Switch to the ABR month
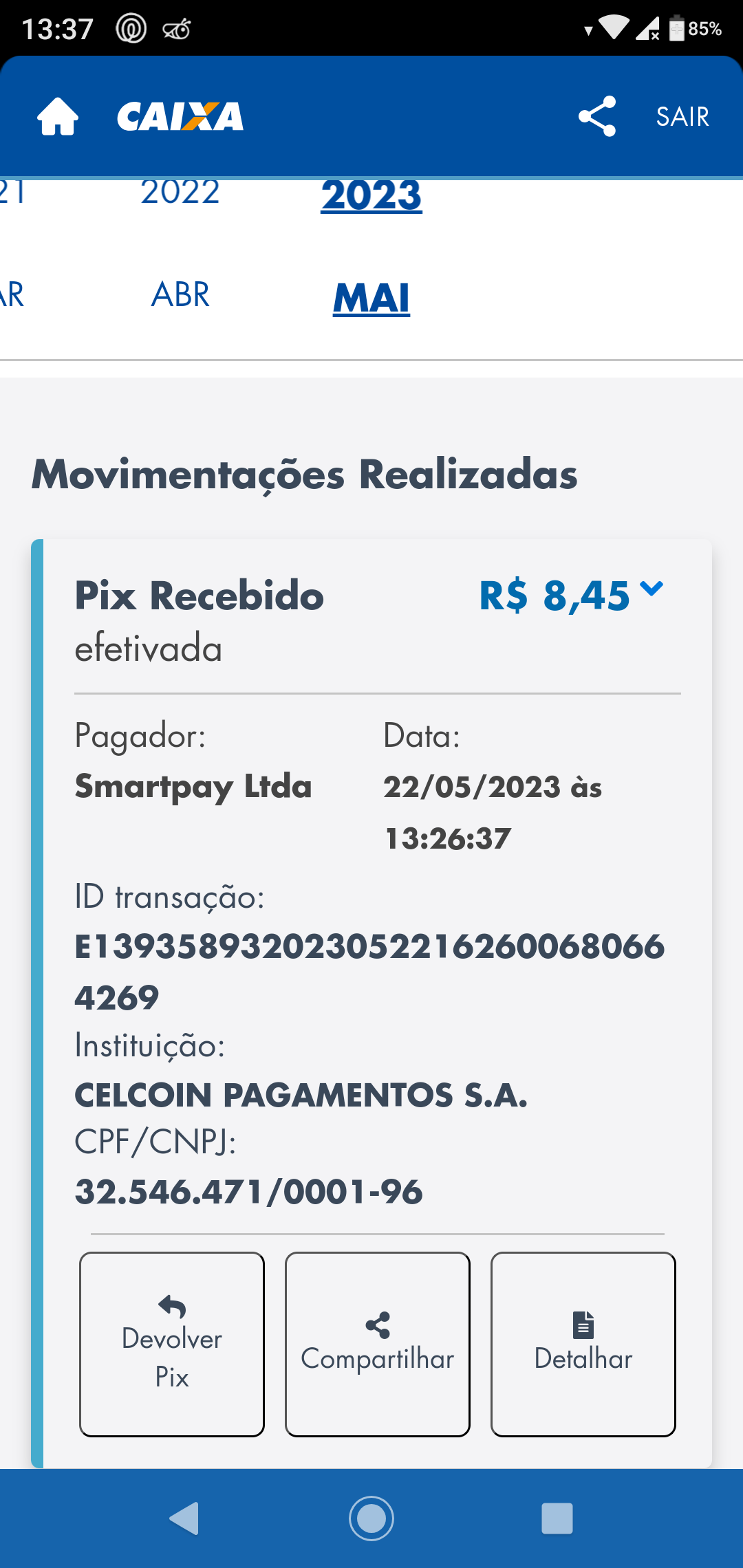Screen dimensions: 743x1568 point(180,295)
